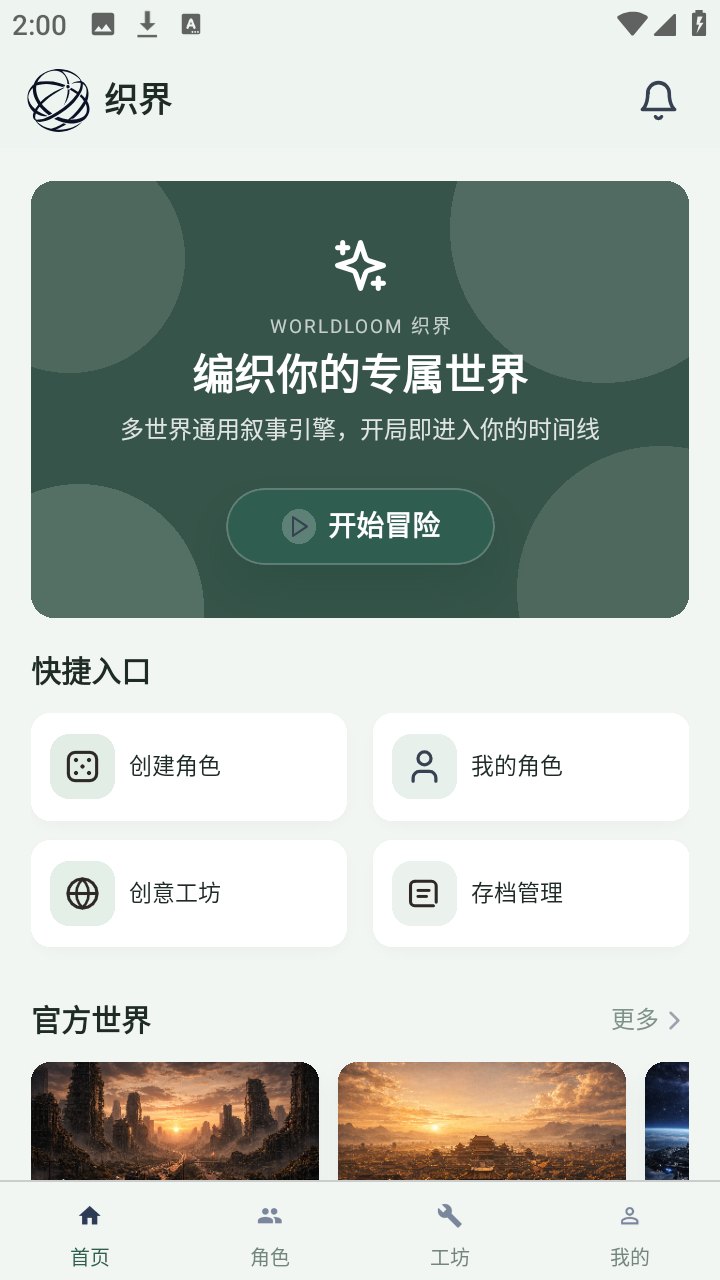720x1280 pixels.
Task: Tap the 开始冒险 button
Action: tap(360, 526)
